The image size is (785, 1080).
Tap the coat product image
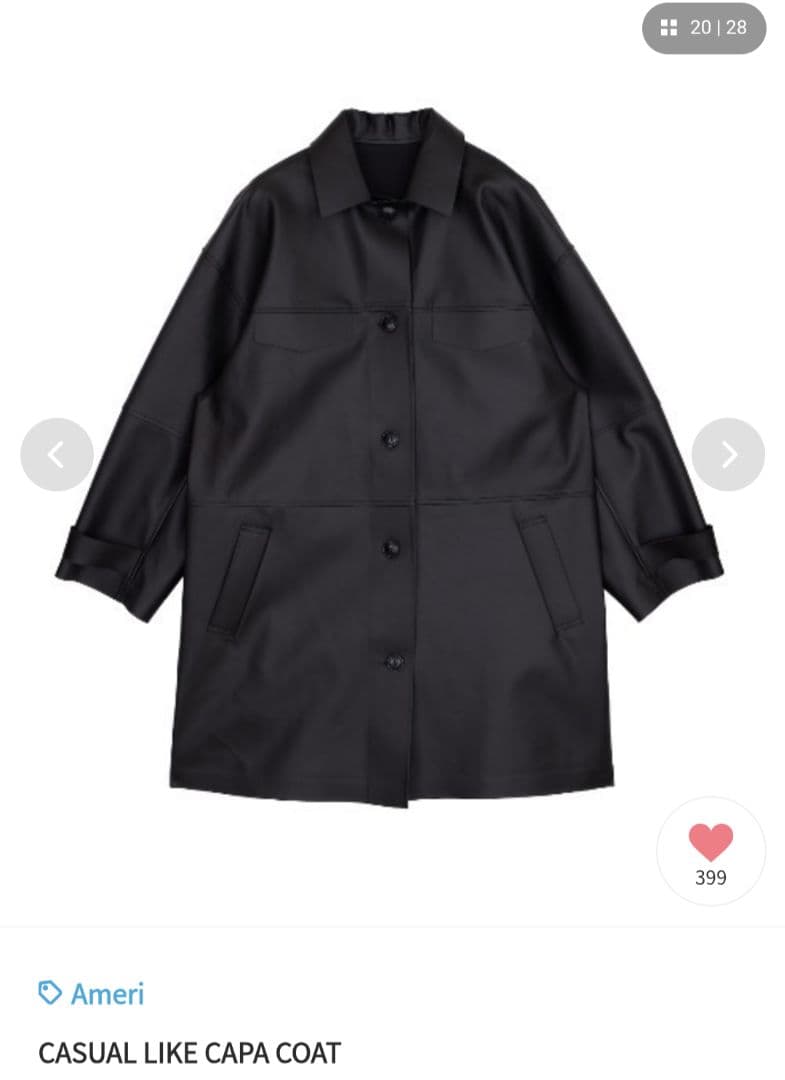pyautogui.click(x=392, y=450)
